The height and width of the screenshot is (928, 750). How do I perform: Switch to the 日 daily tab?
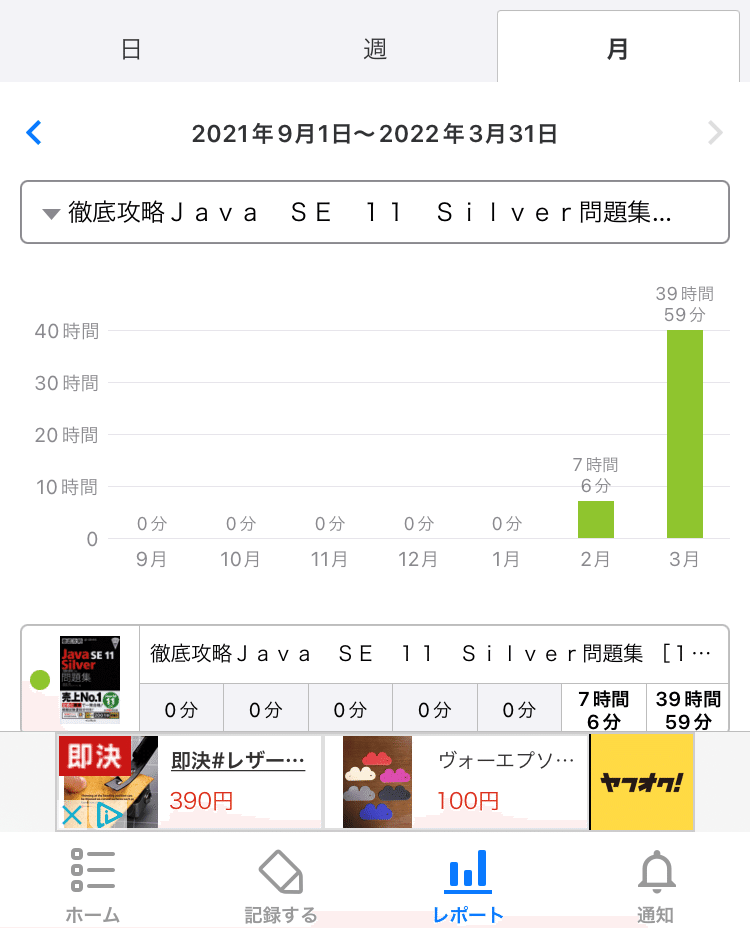[x=131, y=49]
